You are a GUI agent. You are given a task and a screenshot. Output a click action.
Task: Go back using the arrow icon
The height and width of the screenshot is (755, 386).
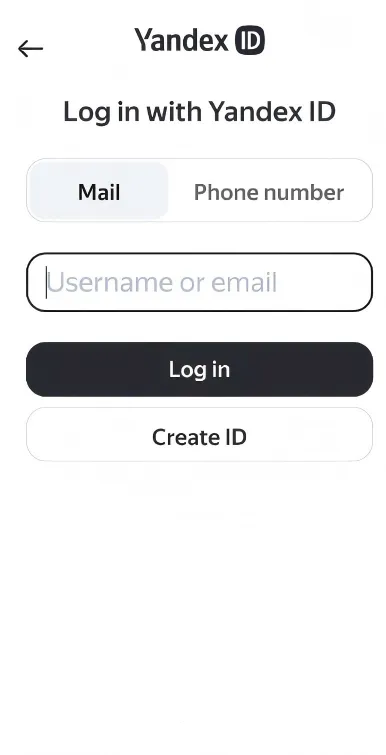[x=30, y=49]
